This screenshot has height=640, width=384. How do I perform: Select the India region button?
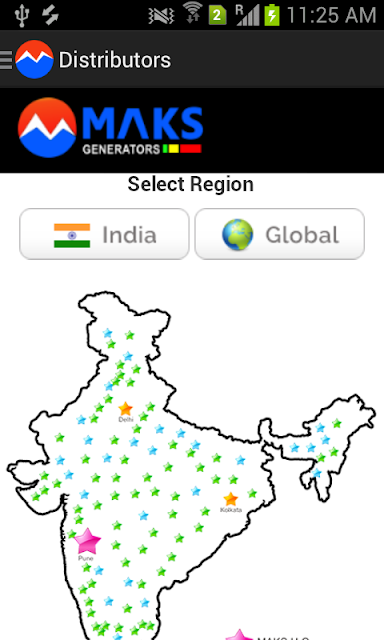pos(104,234)
